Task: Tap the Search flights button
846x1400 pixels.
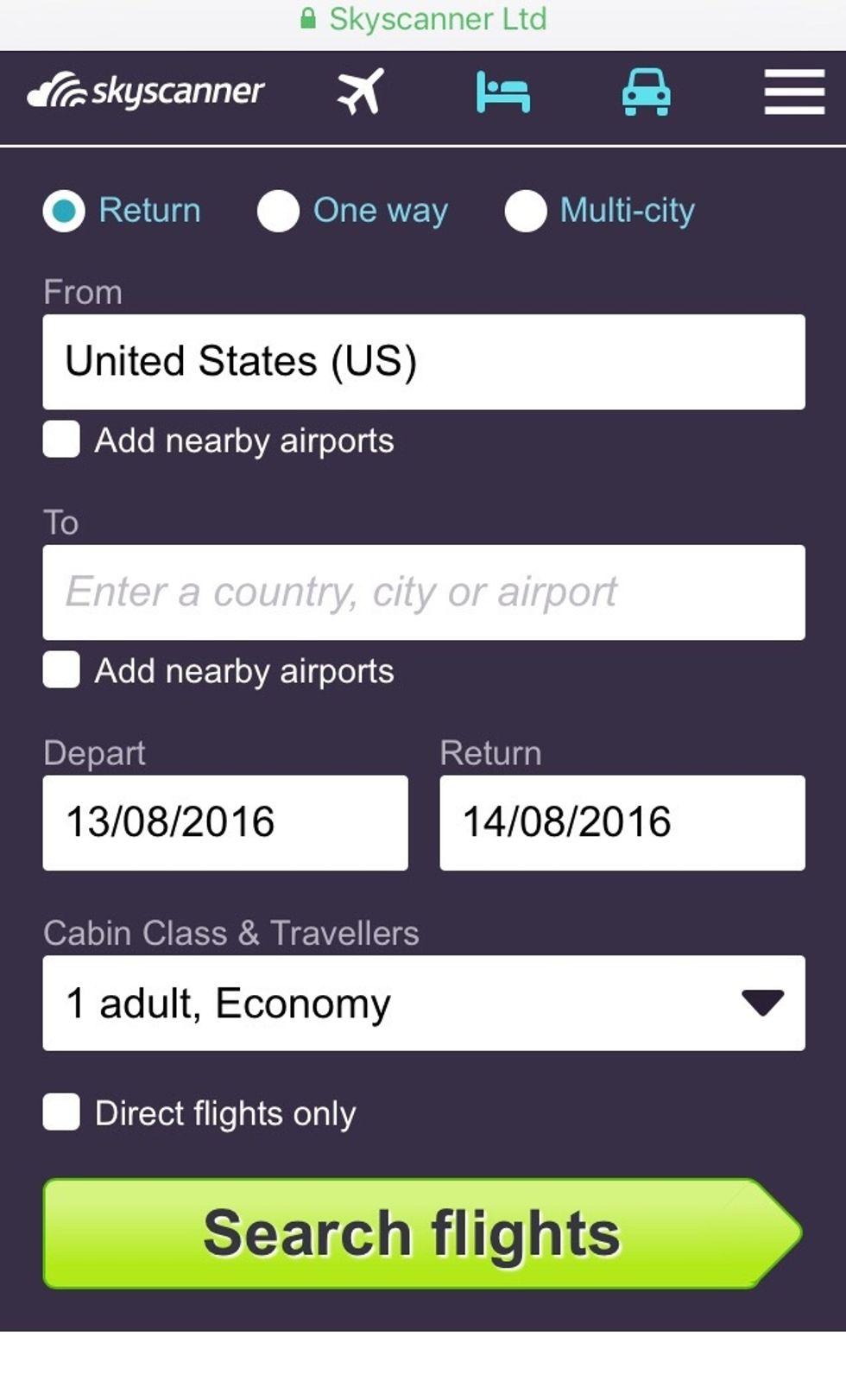Action: [413, 1233]
